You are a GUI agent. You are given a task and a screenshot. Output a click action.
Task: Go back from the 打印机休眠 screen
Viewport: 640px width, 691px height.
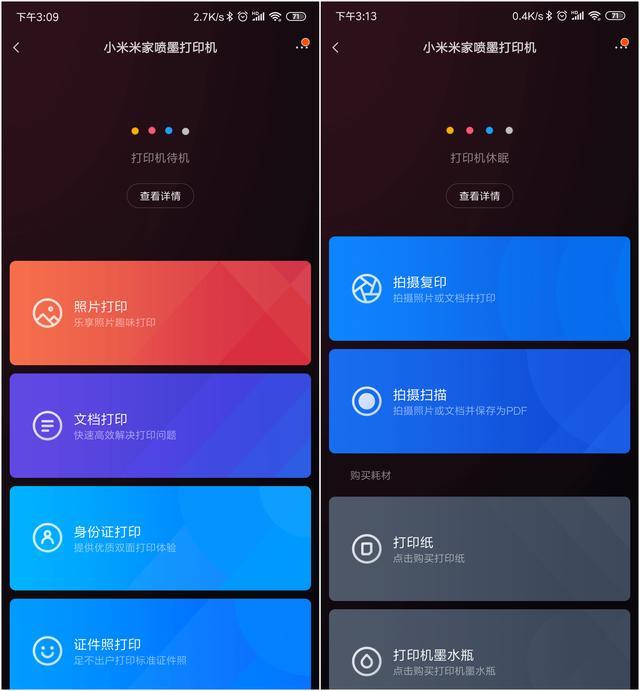[335, 47]
